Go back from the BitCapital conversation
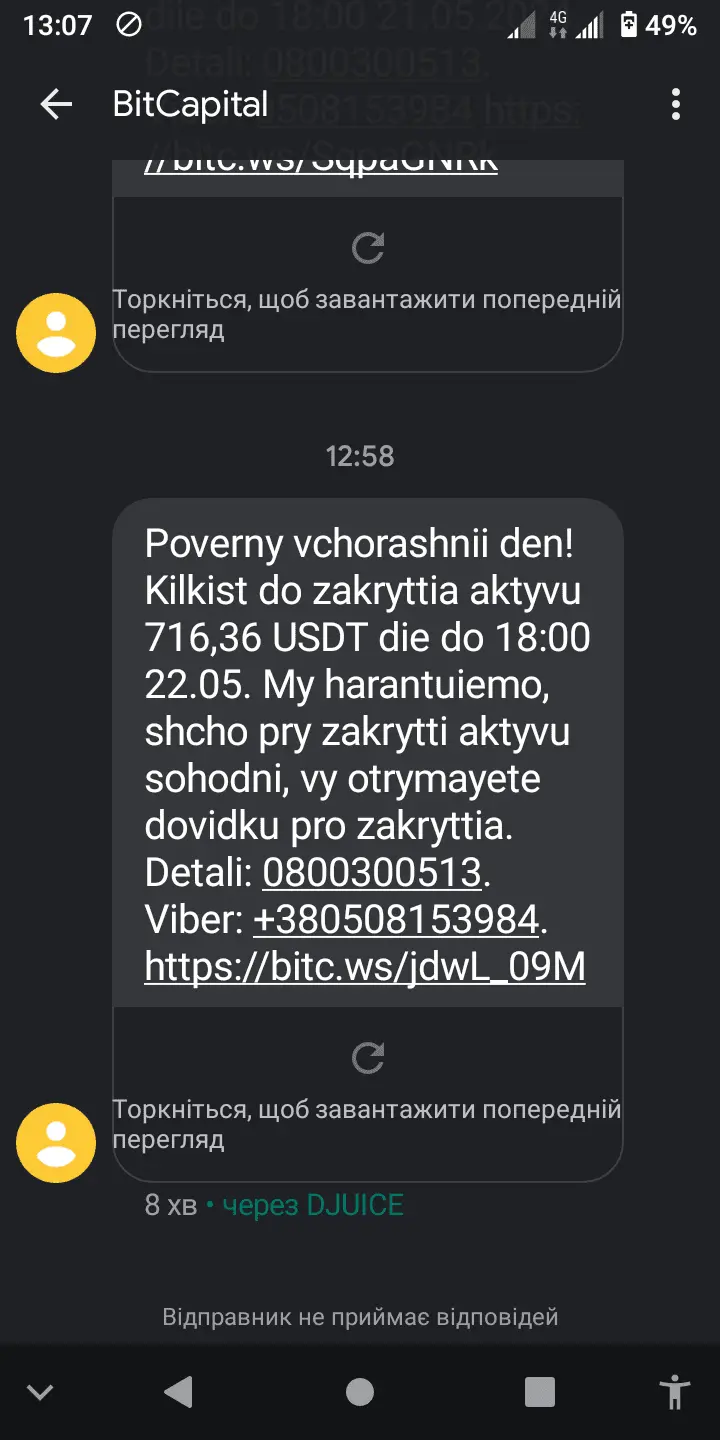 [56, 104]
